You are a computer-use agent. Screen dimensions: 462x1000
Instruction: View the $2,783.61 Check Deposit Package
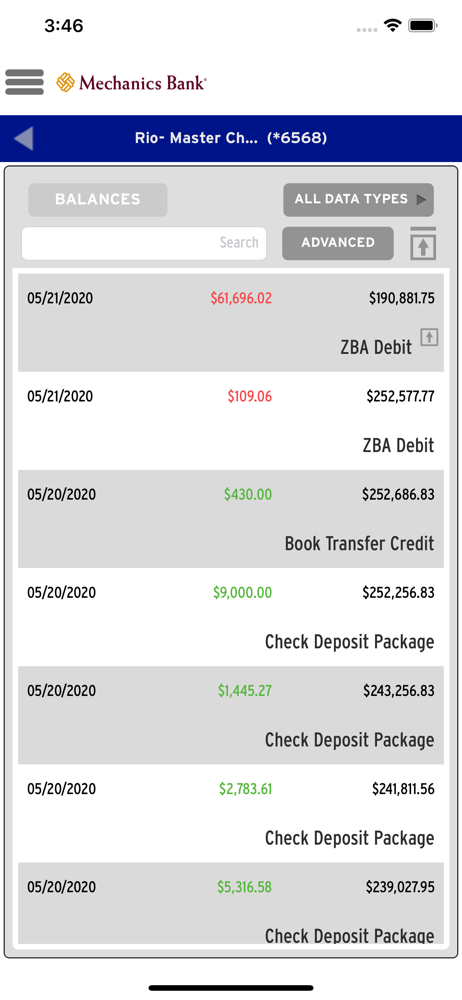[231, 814]
